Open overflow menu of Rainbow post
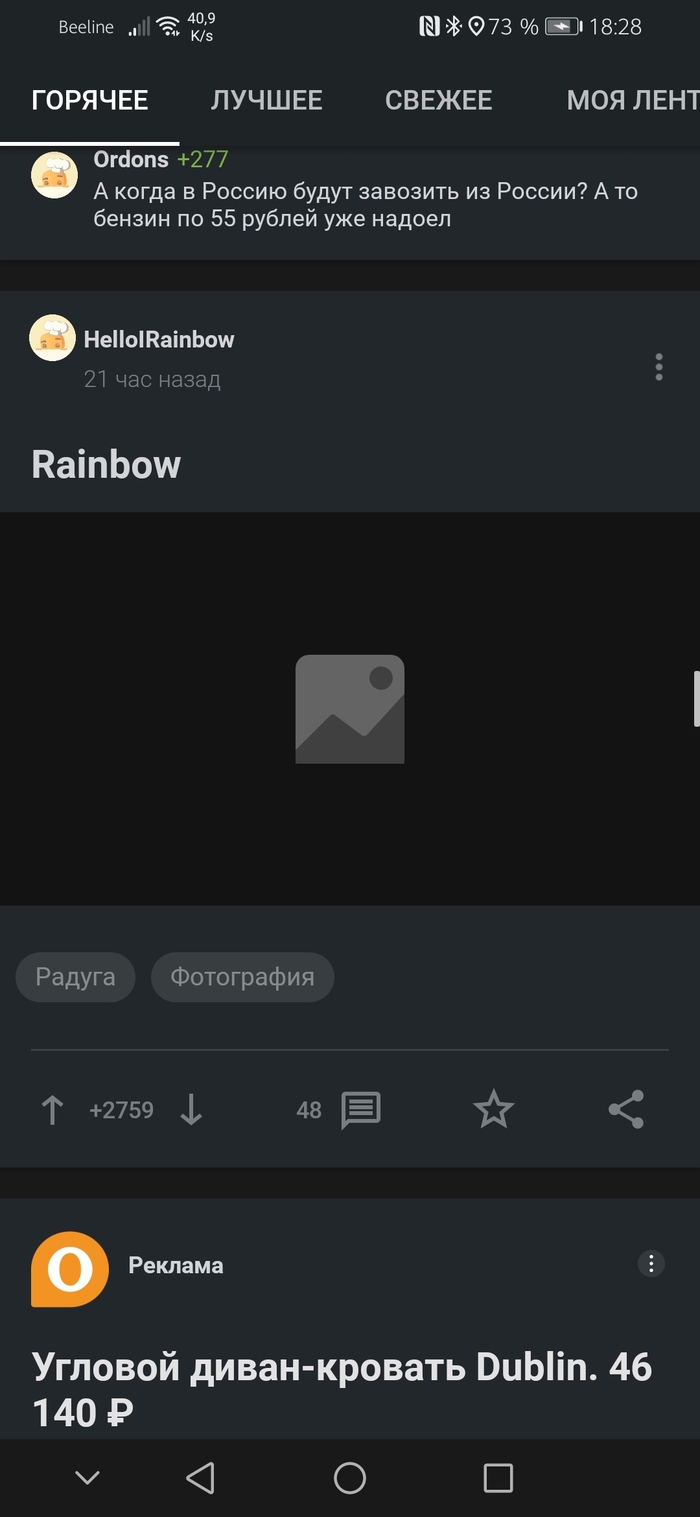This screenshot has height=1517, width=700. click(x=658, y=367)
